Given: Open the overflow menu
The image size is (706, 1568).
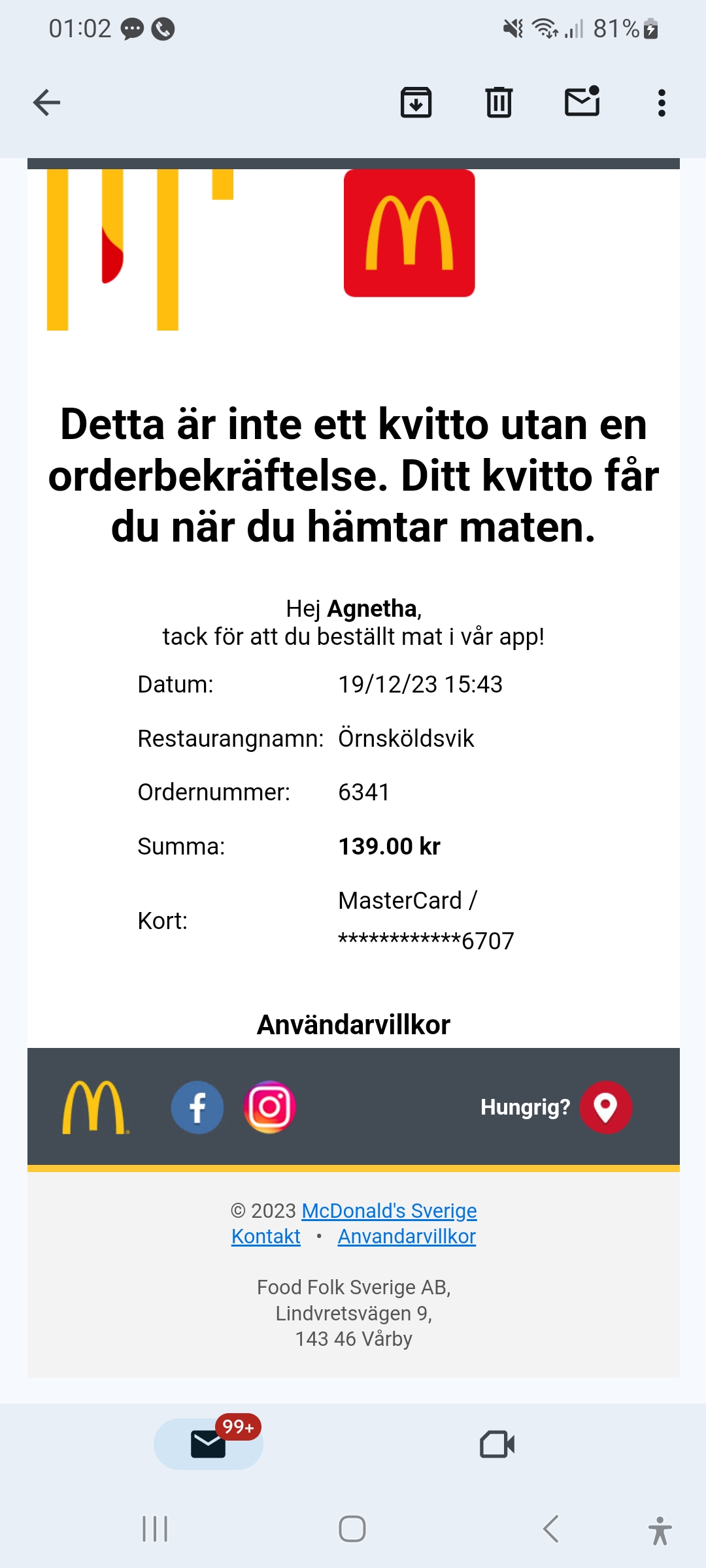Looking at the screenshot, I should tap(662, 103).
